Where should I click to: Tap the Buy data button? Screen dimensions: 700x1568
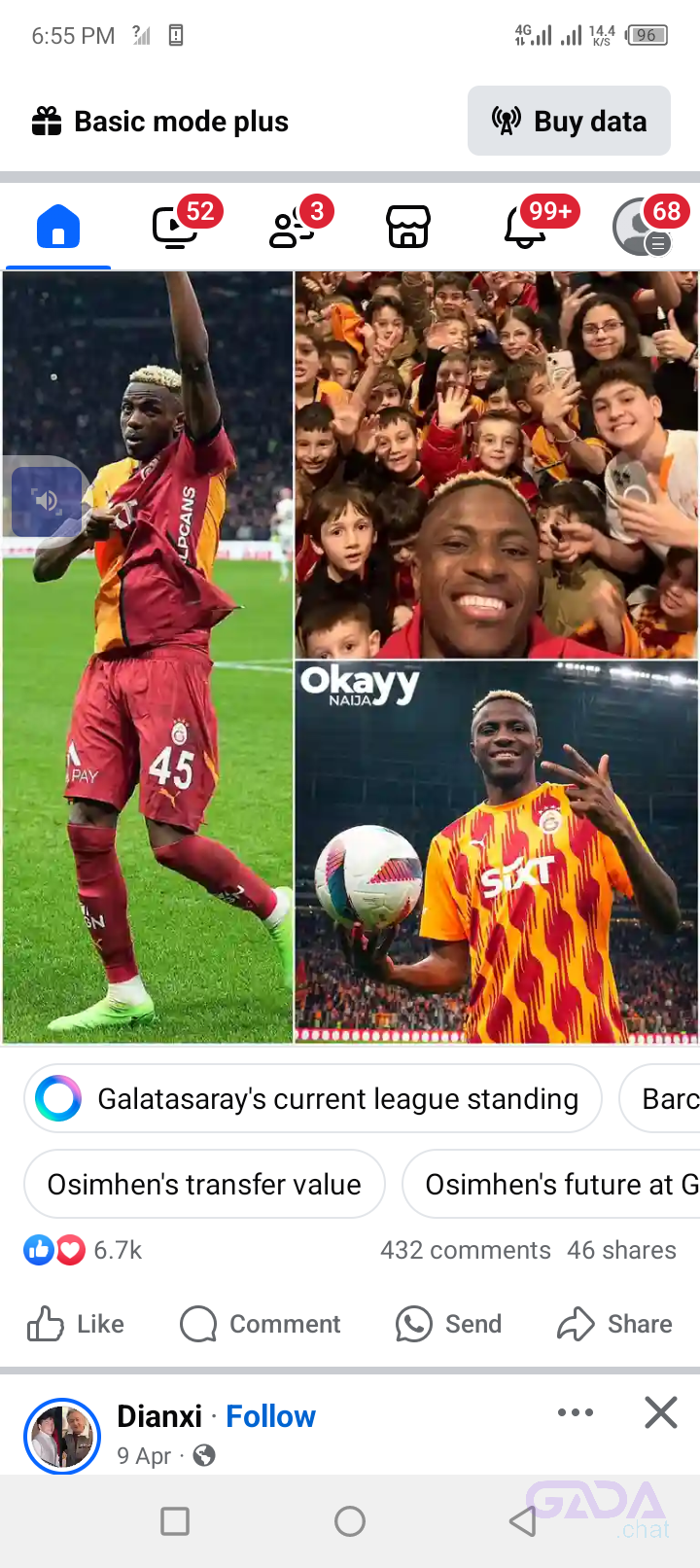(569, 121)
